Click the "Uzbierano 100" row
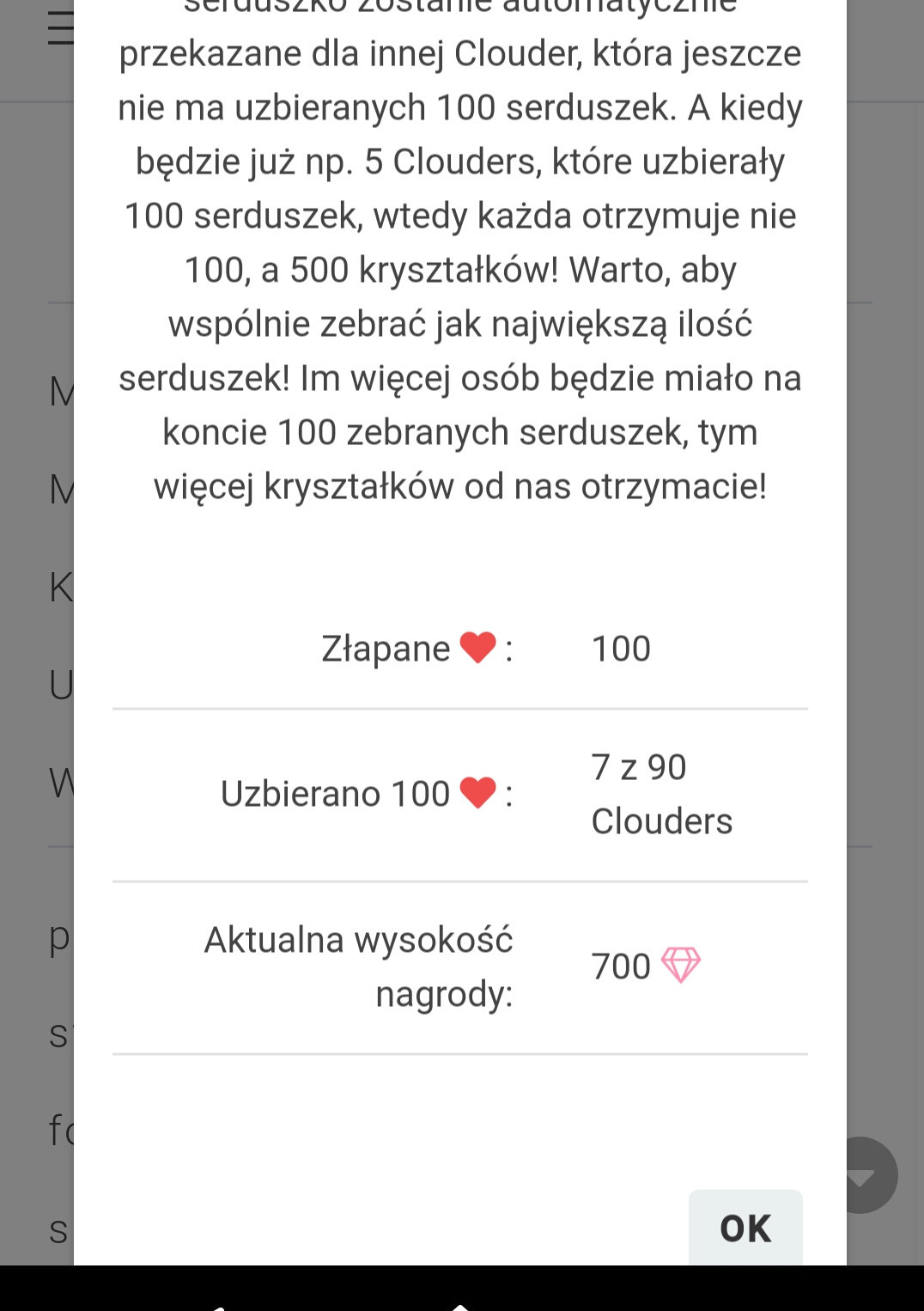The image size is (924, 1311). click(x=366, y=792)
